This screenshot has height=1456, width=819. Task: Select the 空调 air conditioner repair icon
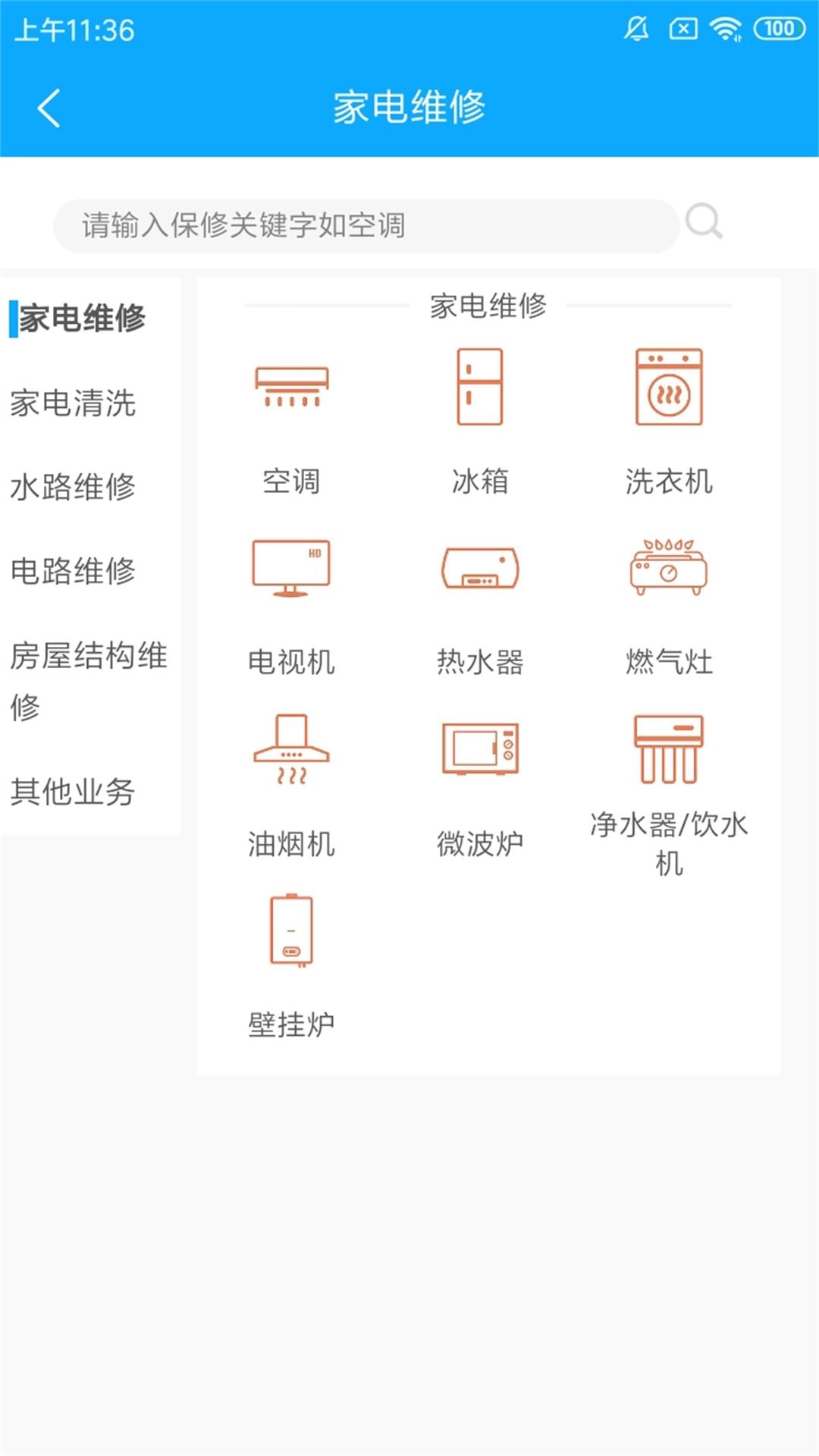click(290, 389)
